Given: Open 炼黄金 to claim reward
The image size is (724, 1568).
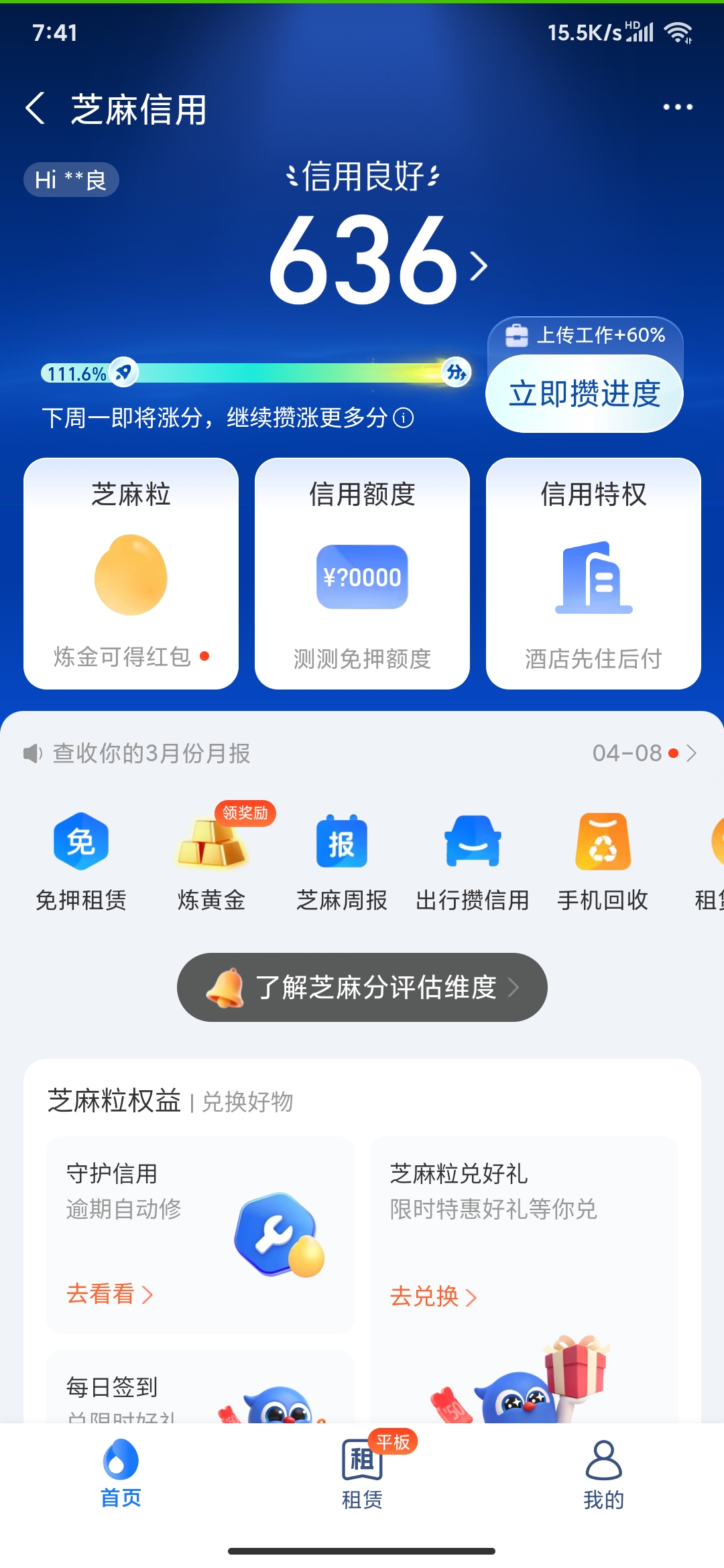Looking at the screenshot, I should [212, 861].
